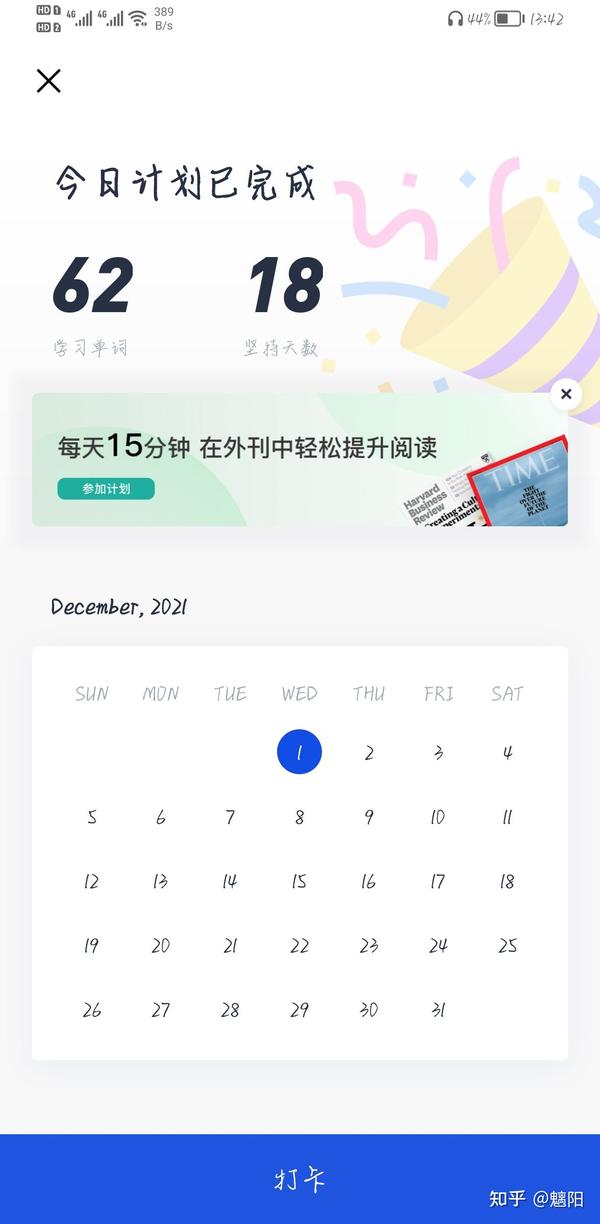Image resolution: width=600 pixels, height=1224 pixels.
Task: Tap the 打卡 check-in button
Action: (x=300, y=1179)
